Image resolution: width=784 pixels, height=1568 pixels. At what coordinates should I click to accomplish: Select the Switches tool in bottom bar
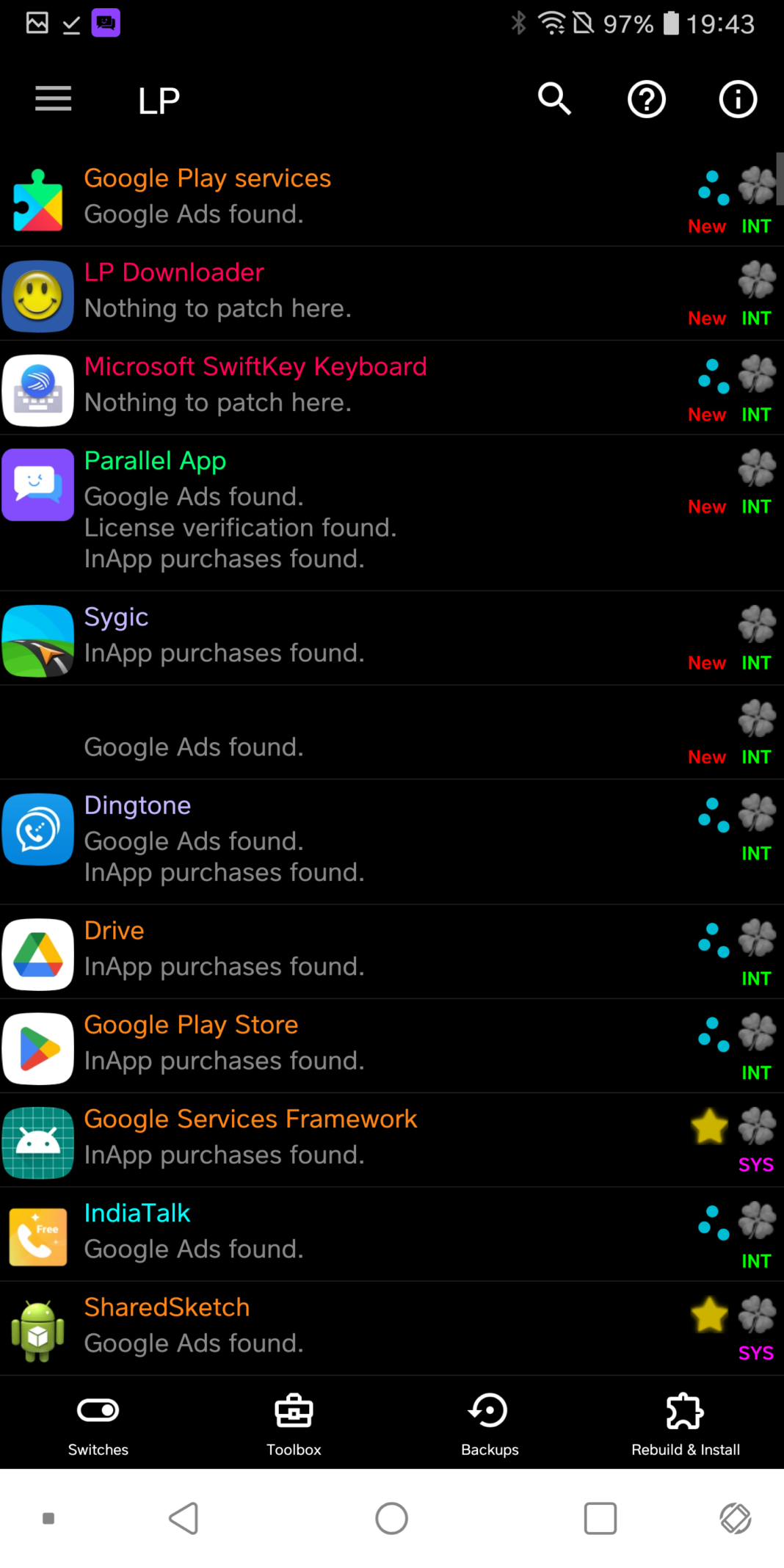click(x=98, y=1423)
